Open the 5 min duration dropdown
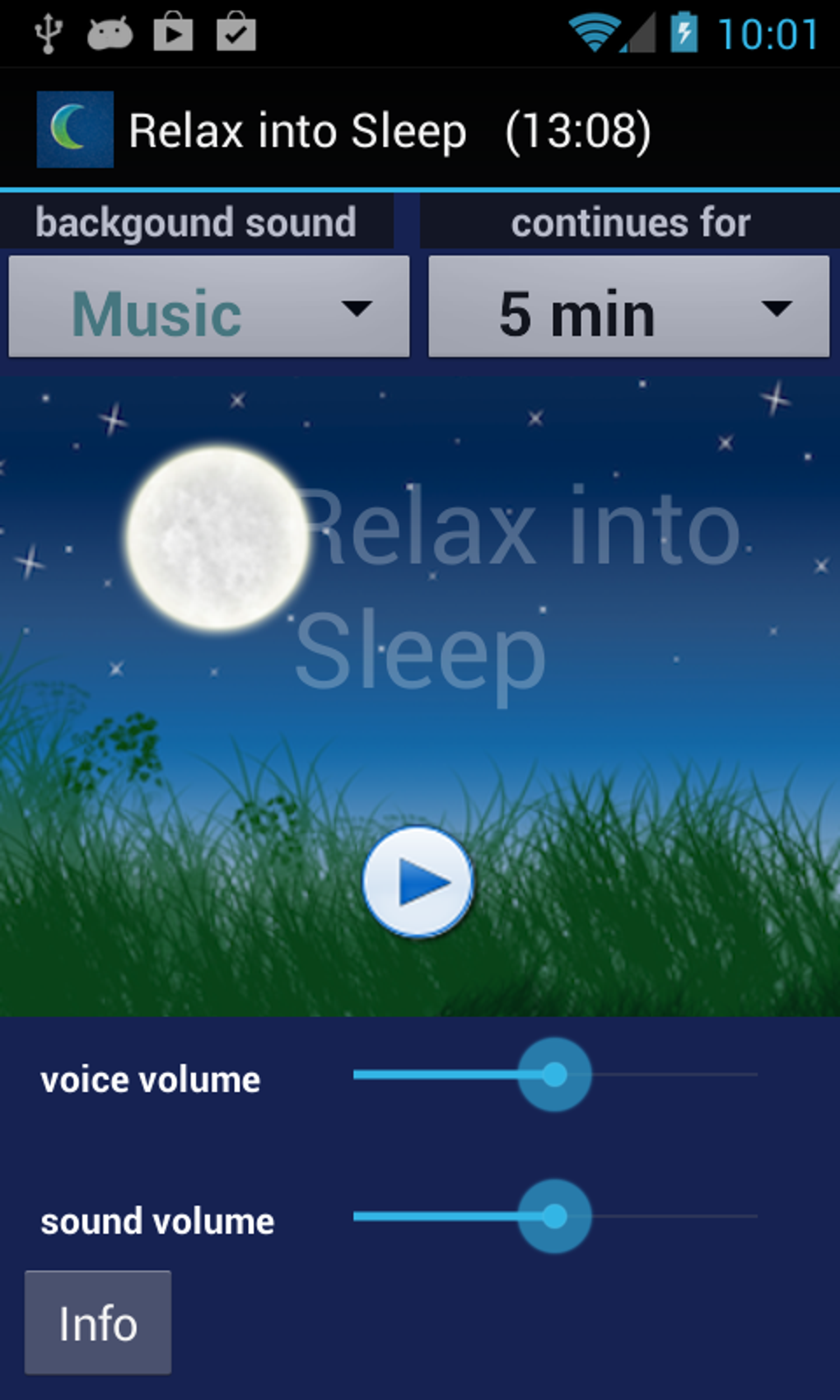 tap(628, 307)
